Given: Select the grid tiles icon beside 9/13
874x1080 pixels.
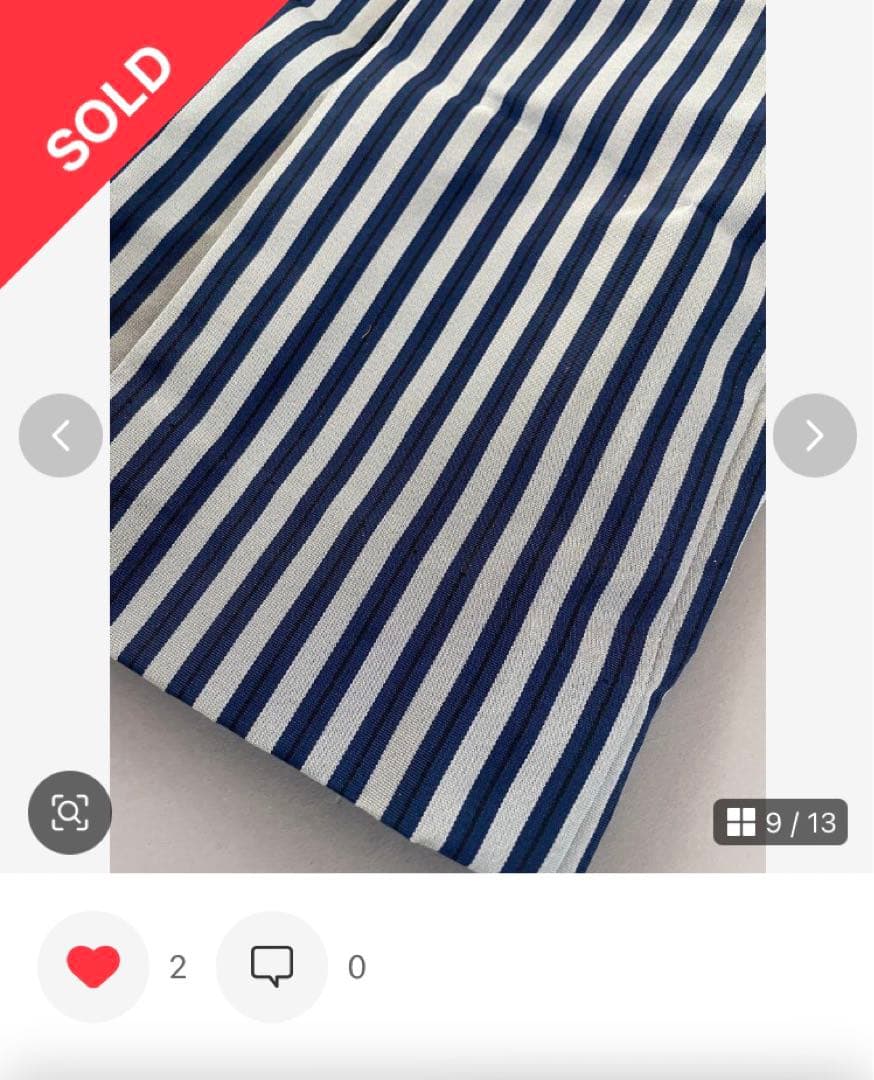Looking at the screenshot, I should tap(741, 822).
